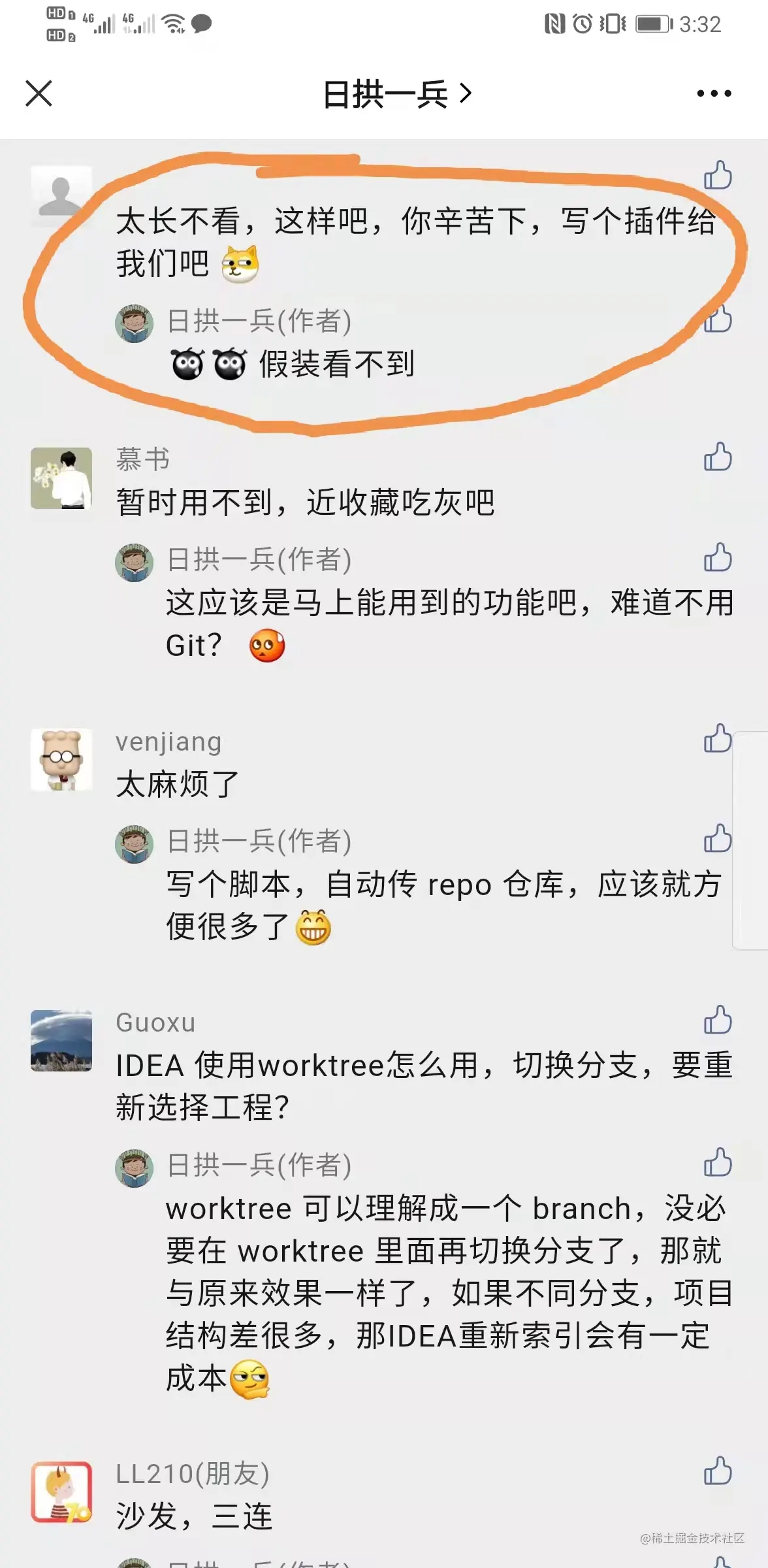Like 慕书's comment
The image size is (768, 1568).
click(x=717, y=457)
